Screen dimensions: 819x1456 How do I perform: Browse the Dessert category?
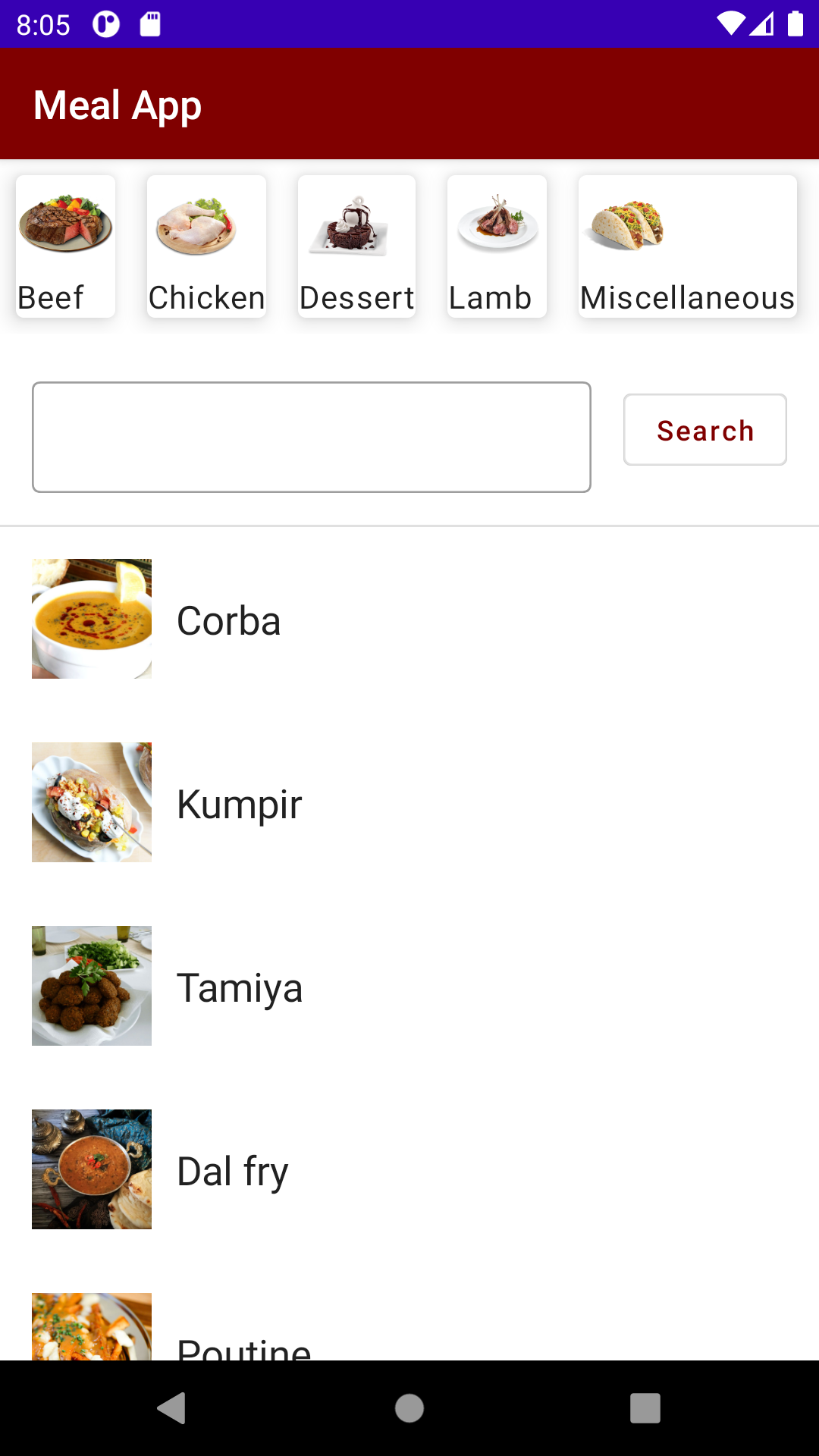[356, 246]
